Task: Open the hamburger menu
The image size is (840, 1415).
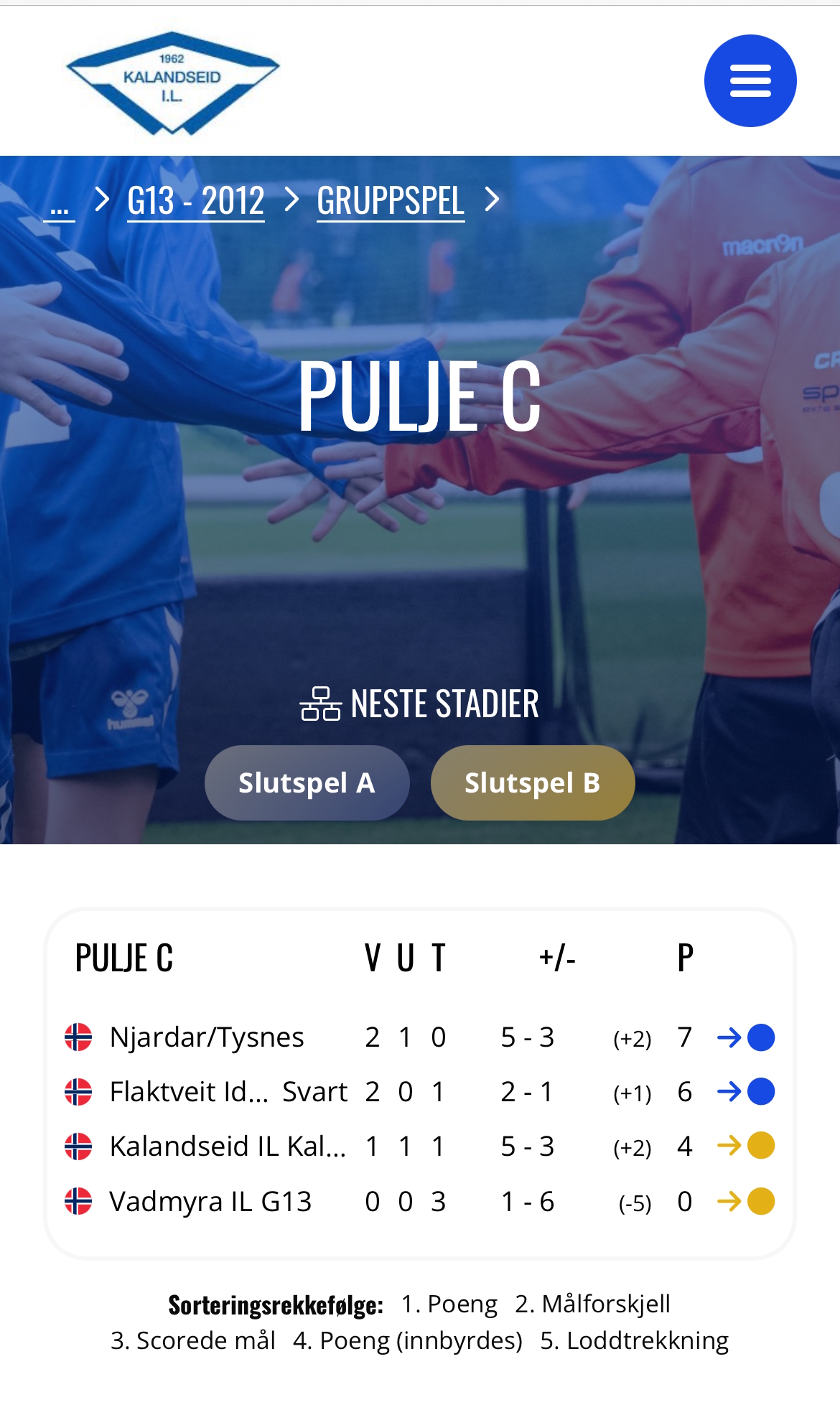Action: coord(750,80)
